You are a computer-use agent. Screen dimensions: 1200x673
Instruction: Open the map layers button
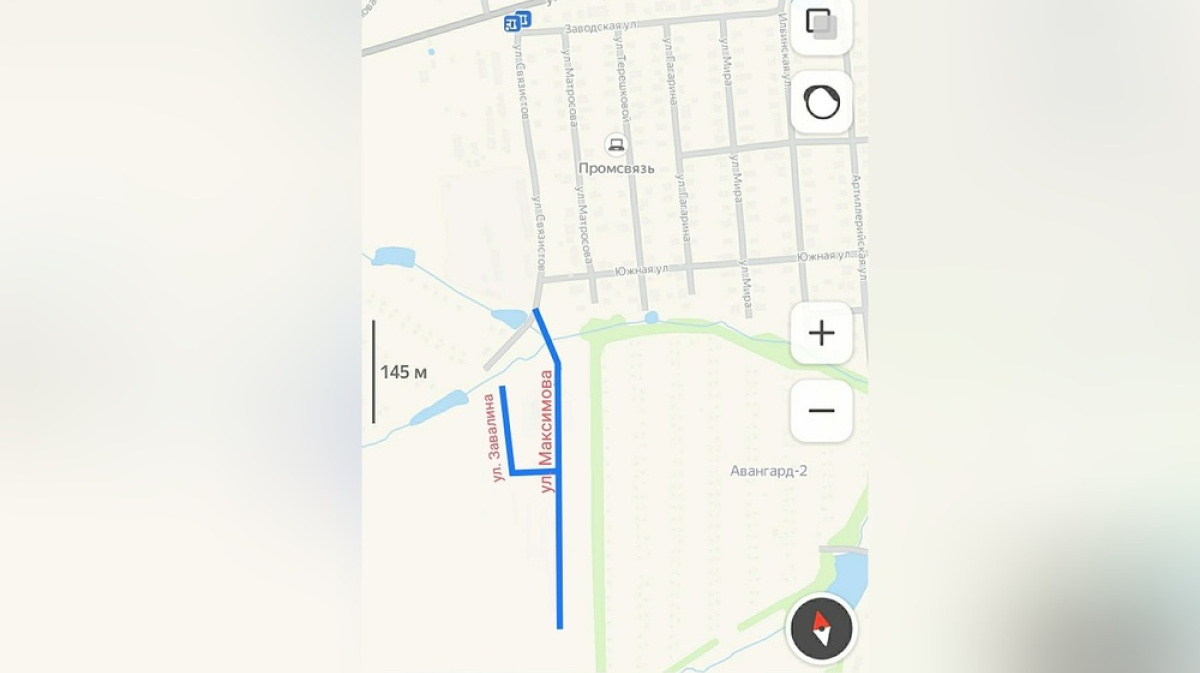pyautogui.click(x=821, y=24)
